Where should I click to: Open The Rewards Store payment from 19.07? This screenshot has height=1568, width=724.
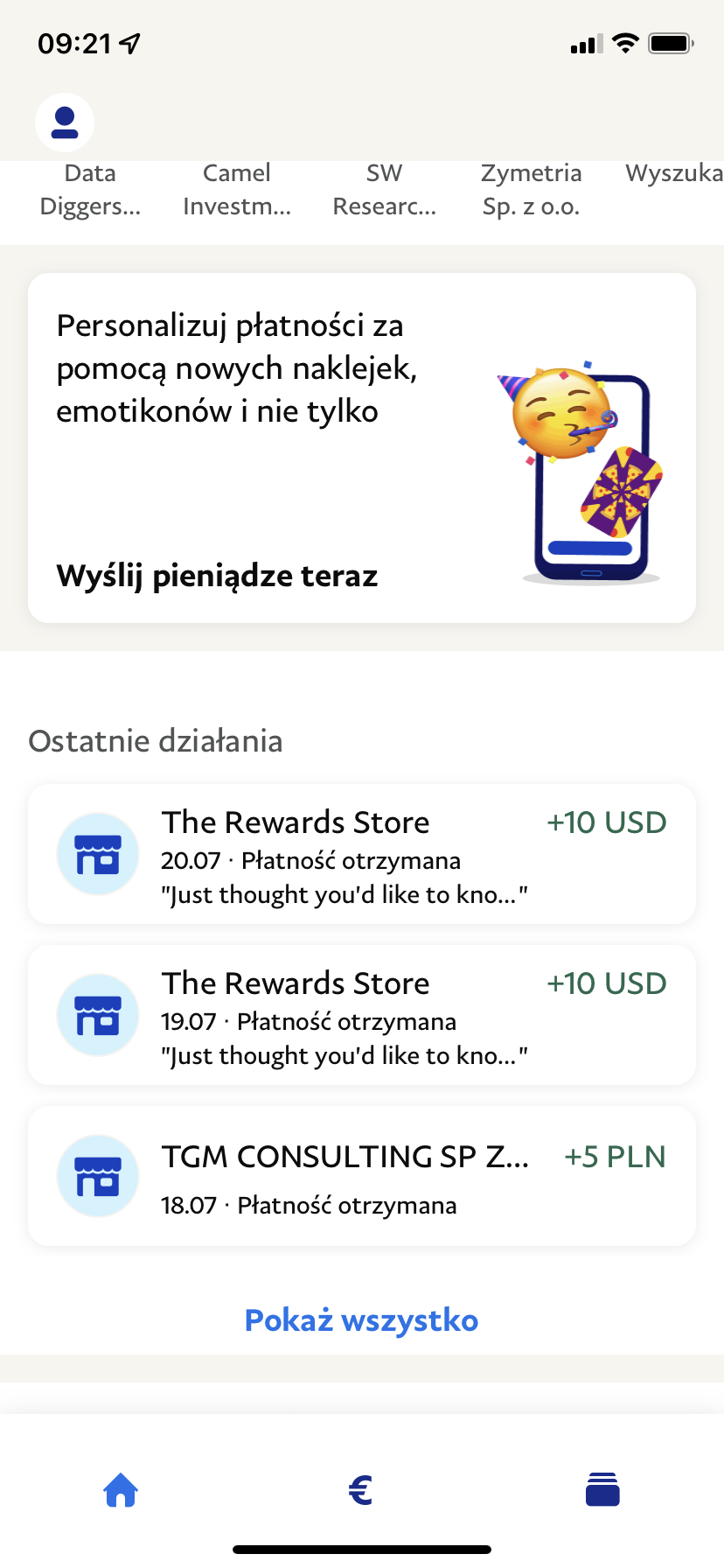[362, 1015]
